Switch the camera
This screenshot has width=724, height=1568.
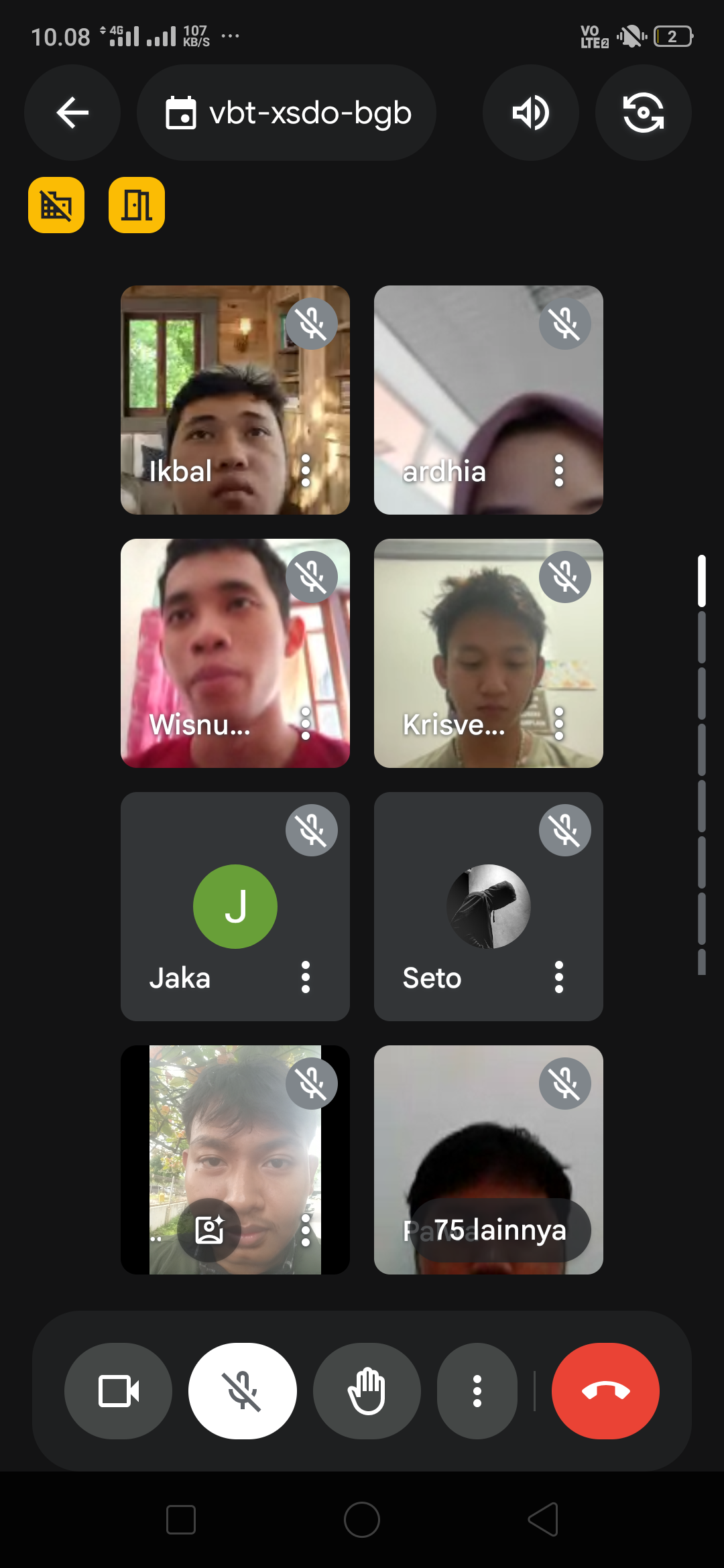click(x=643, y=113)
